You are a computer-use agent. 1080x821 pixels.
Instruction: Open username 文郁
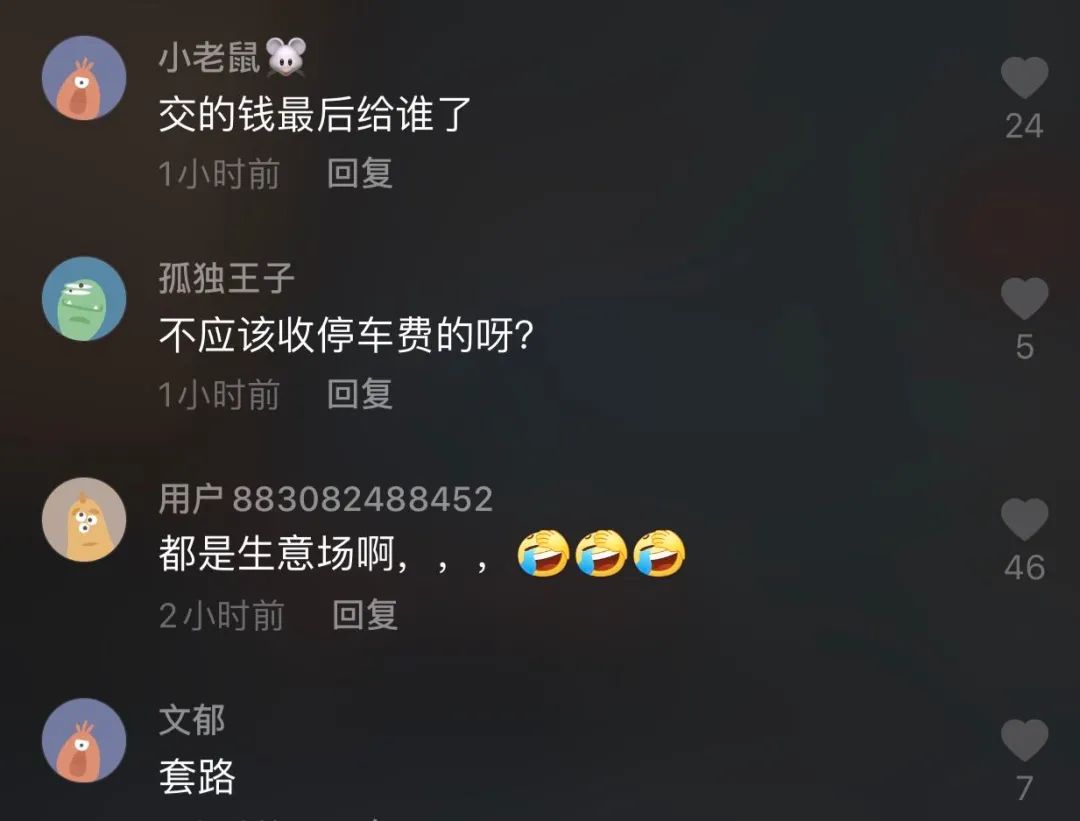[x=192, y=720]
